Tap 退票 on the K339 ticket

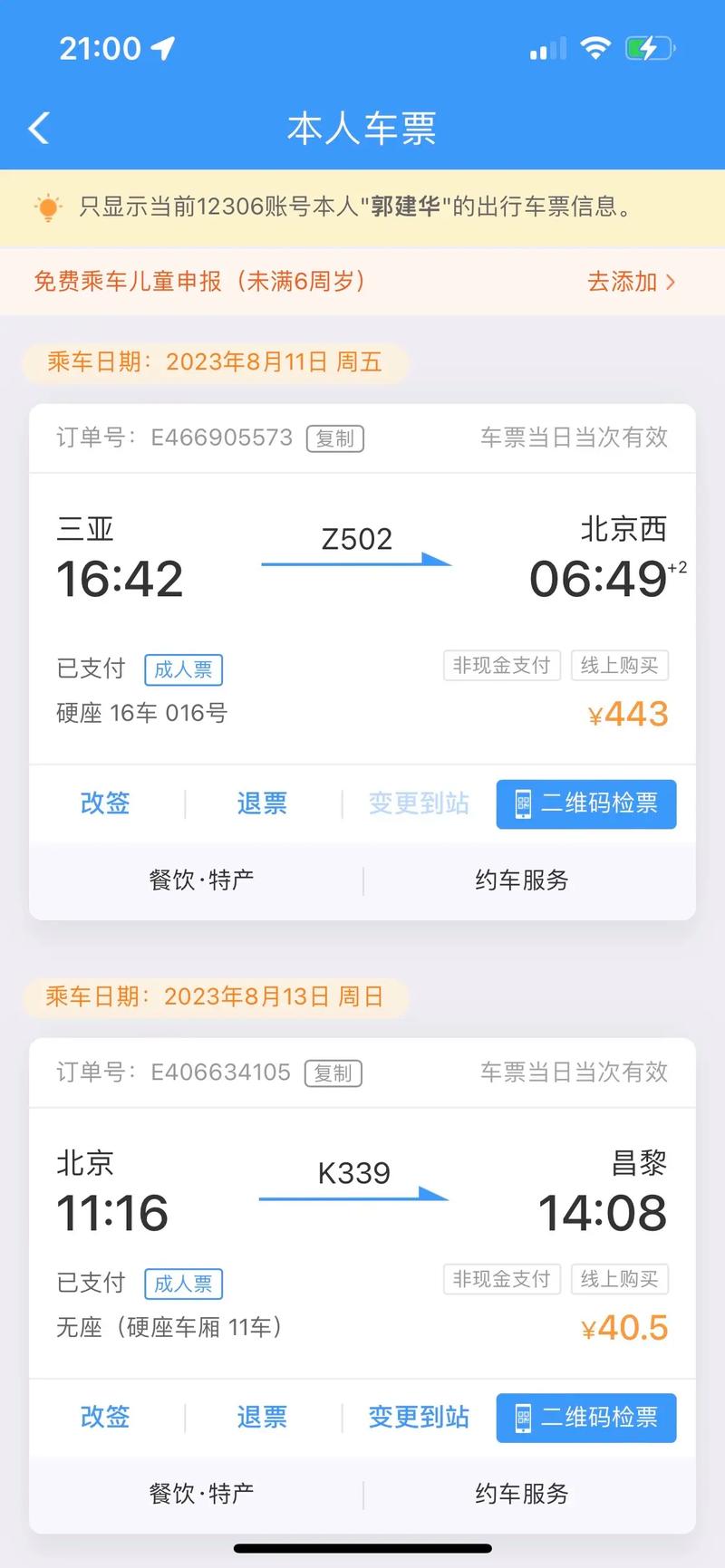coord(261,1418)
